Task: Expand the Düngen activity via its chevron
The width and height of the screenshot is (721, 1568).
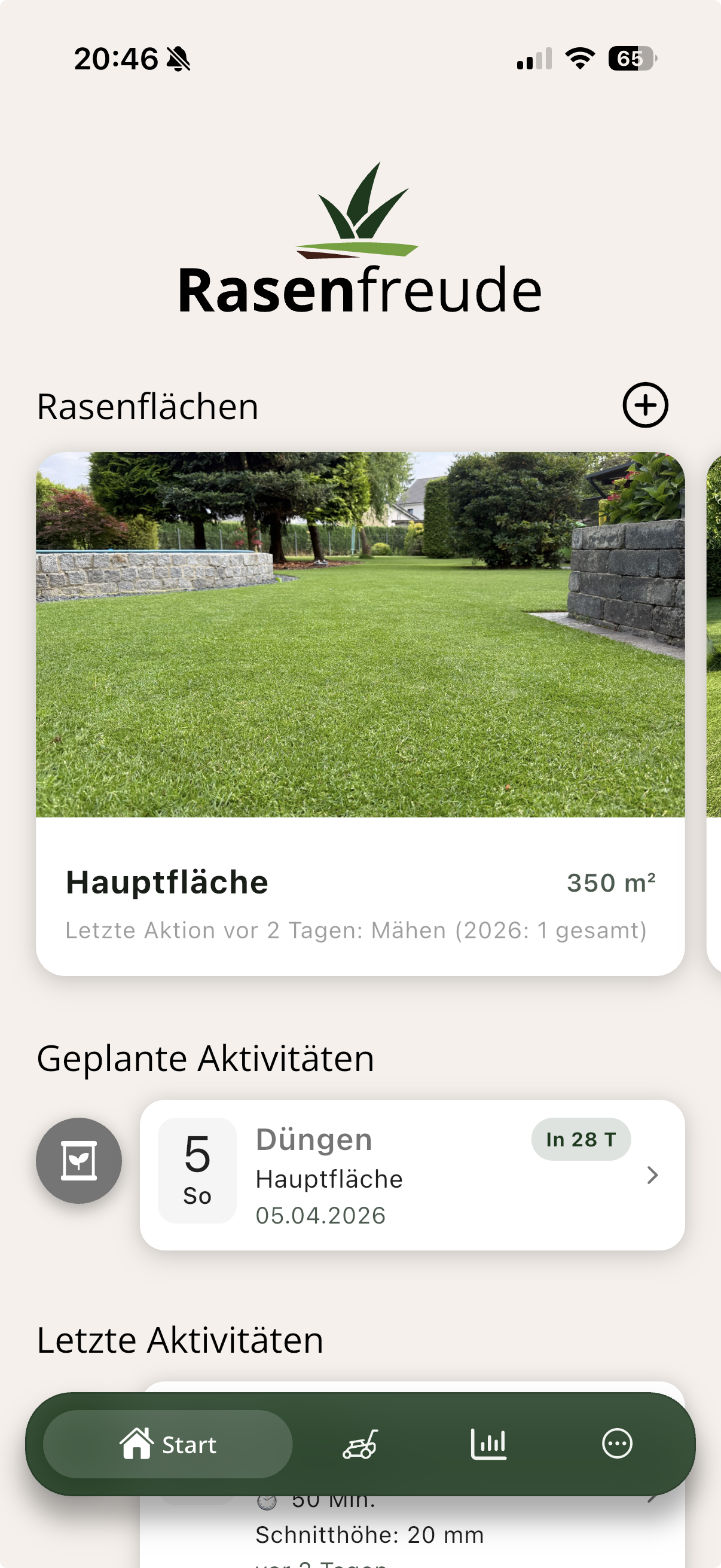Action: click(653, 1175)
